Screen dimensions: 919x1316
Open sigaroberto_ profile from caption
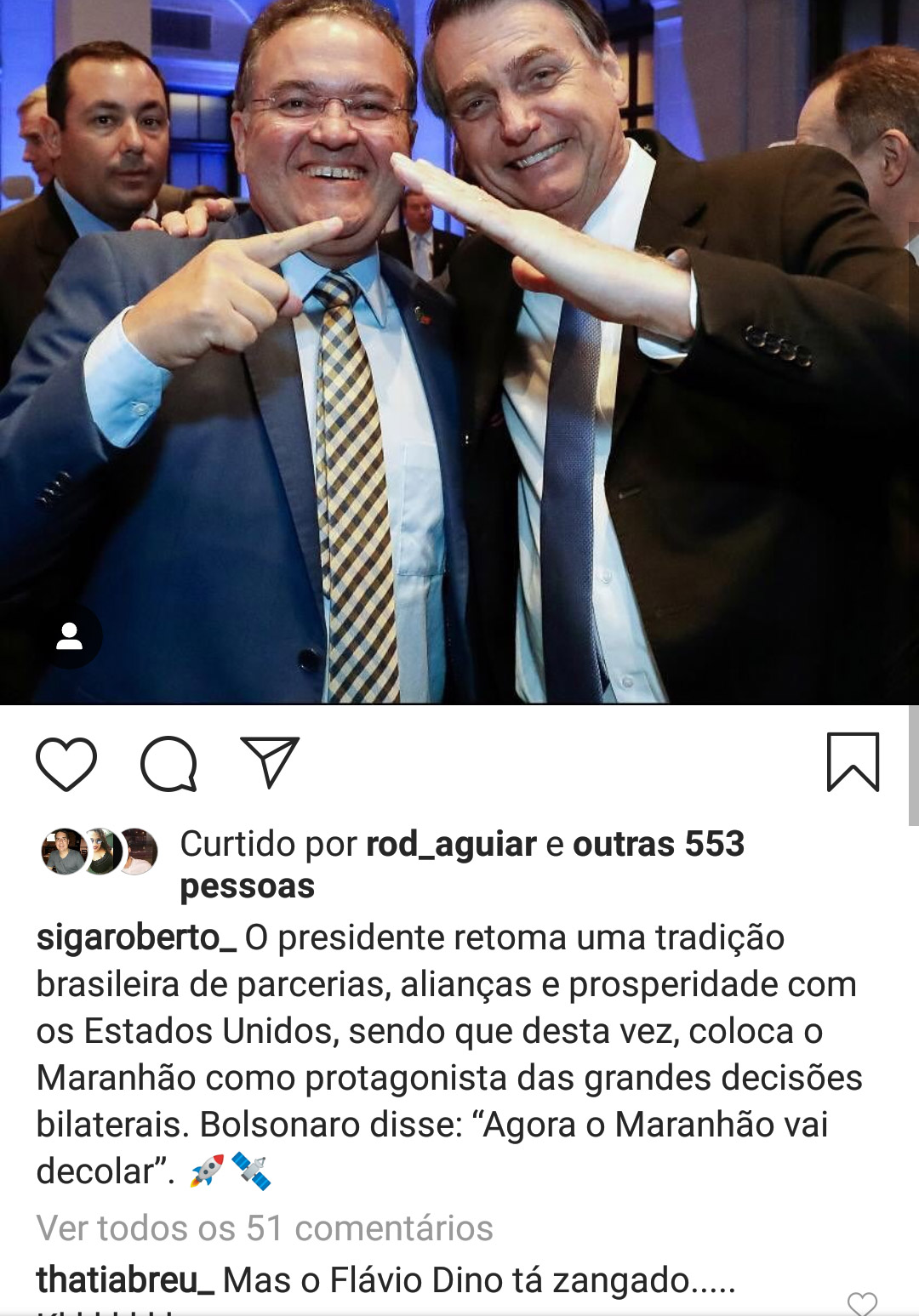[x=136, y=937]
